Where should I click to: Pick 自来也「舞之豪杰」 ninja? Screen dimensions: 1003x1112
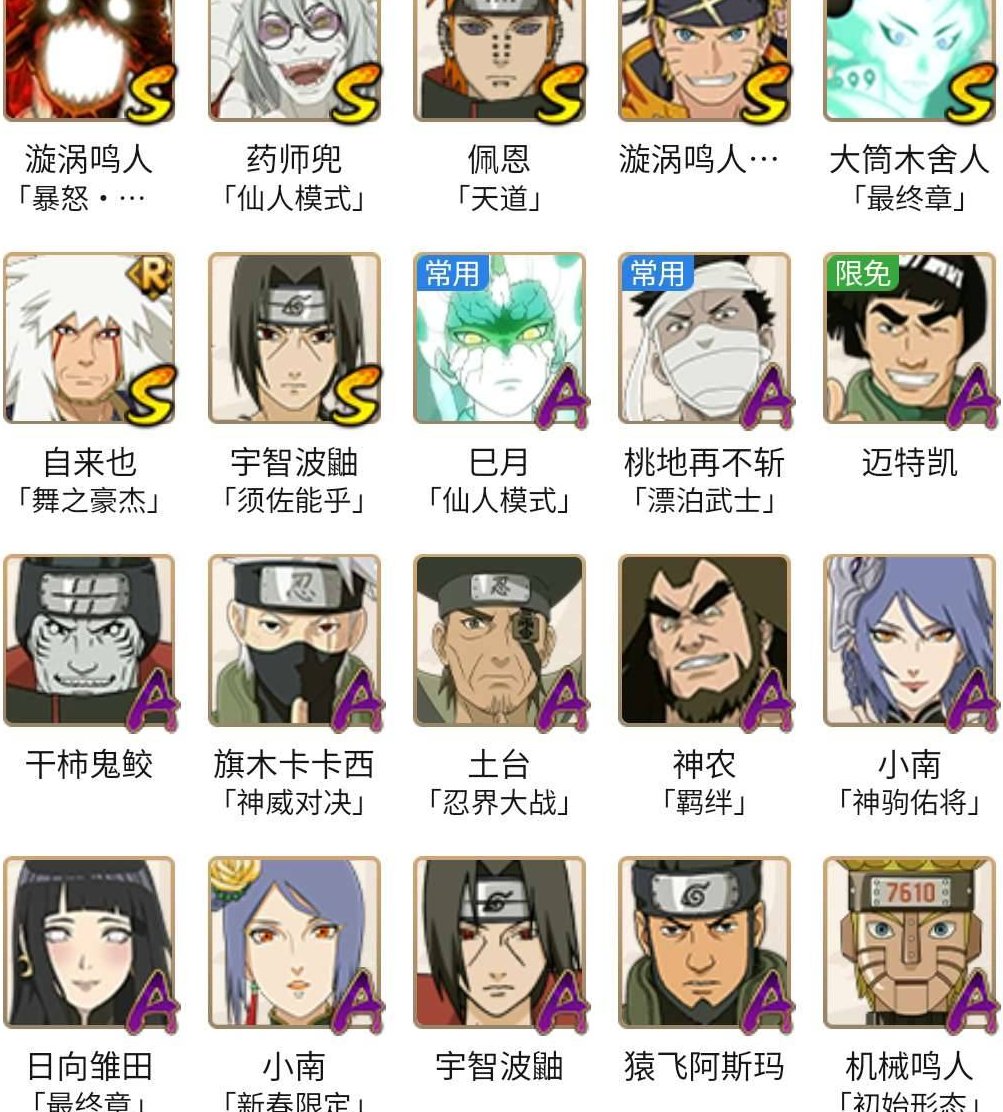[89, 339]
